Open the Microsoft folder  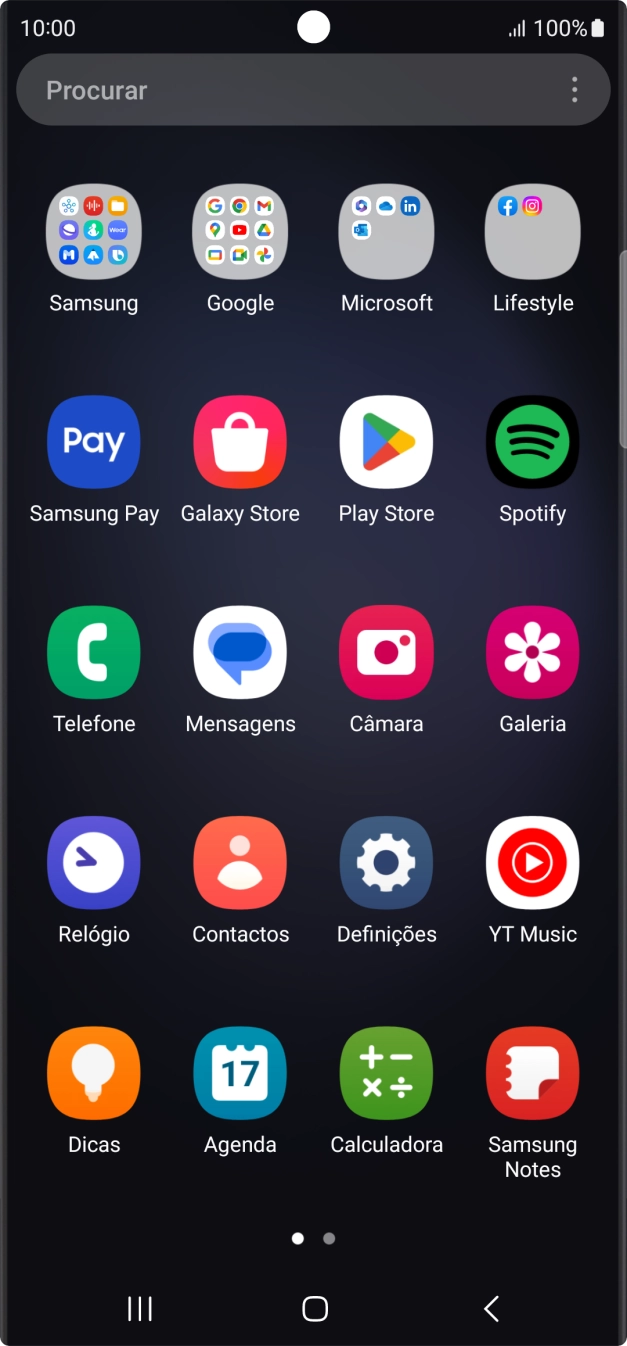point(386,232)
